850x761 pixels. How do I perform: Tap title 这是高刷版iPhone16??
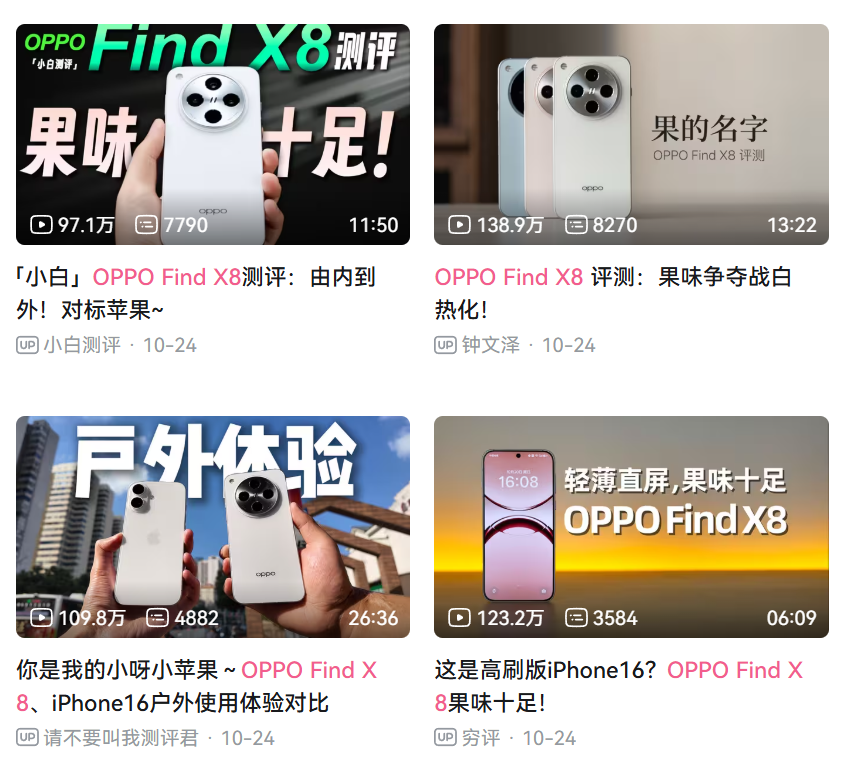(x=546, y=670)
